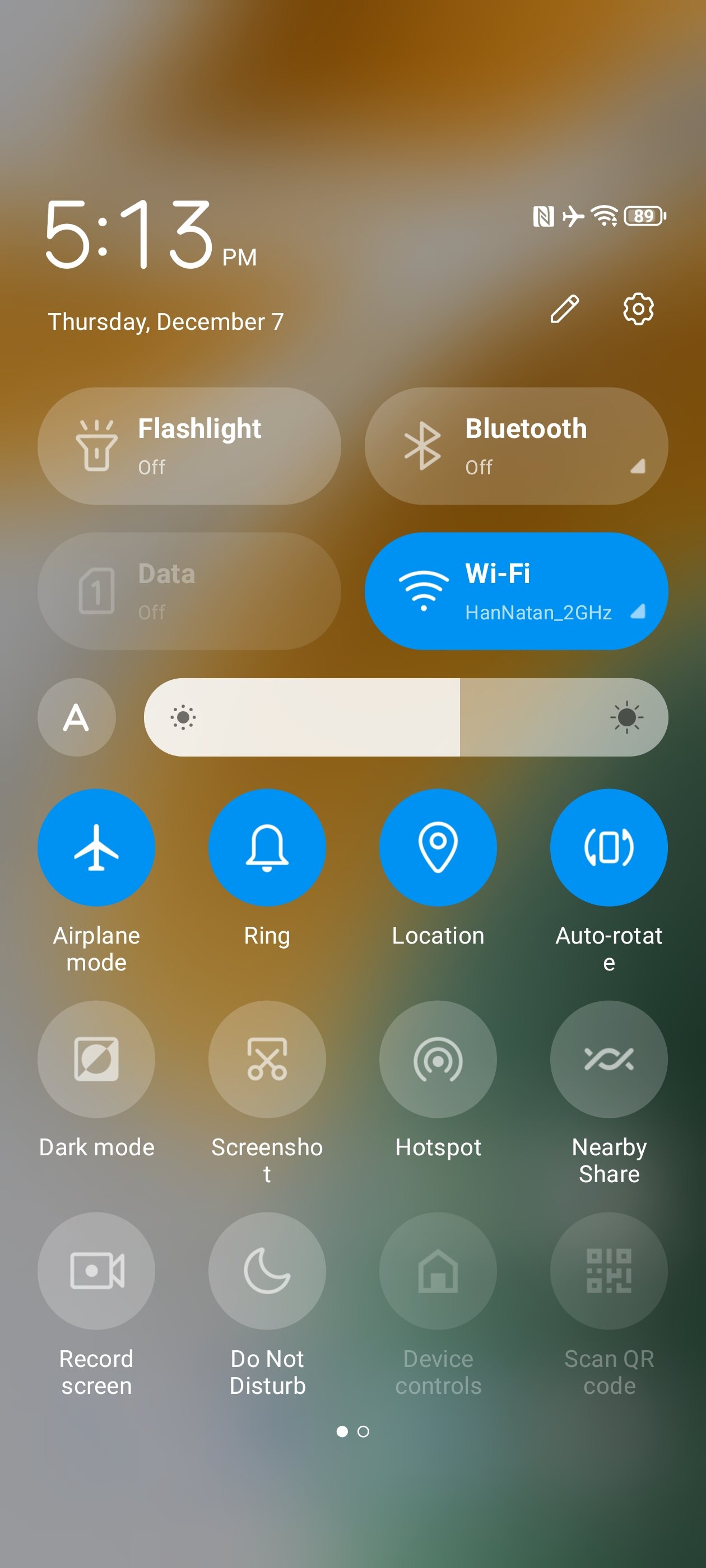Start Record screen
Viewport: 706px width, 1568px height.
[96, 1271]
